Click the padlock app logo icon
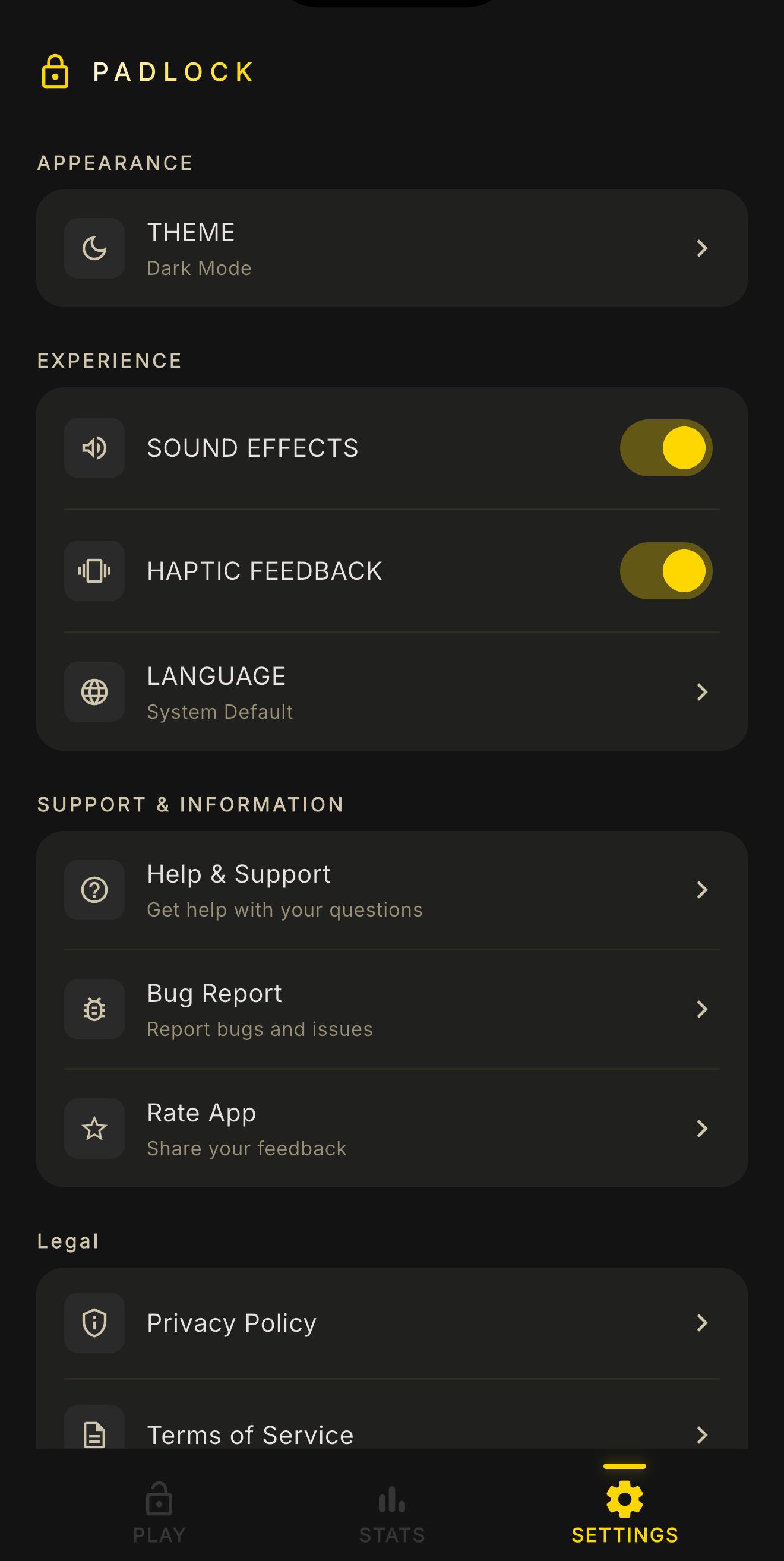Screen dimensions: 784x1561 [x=55, y=72]
